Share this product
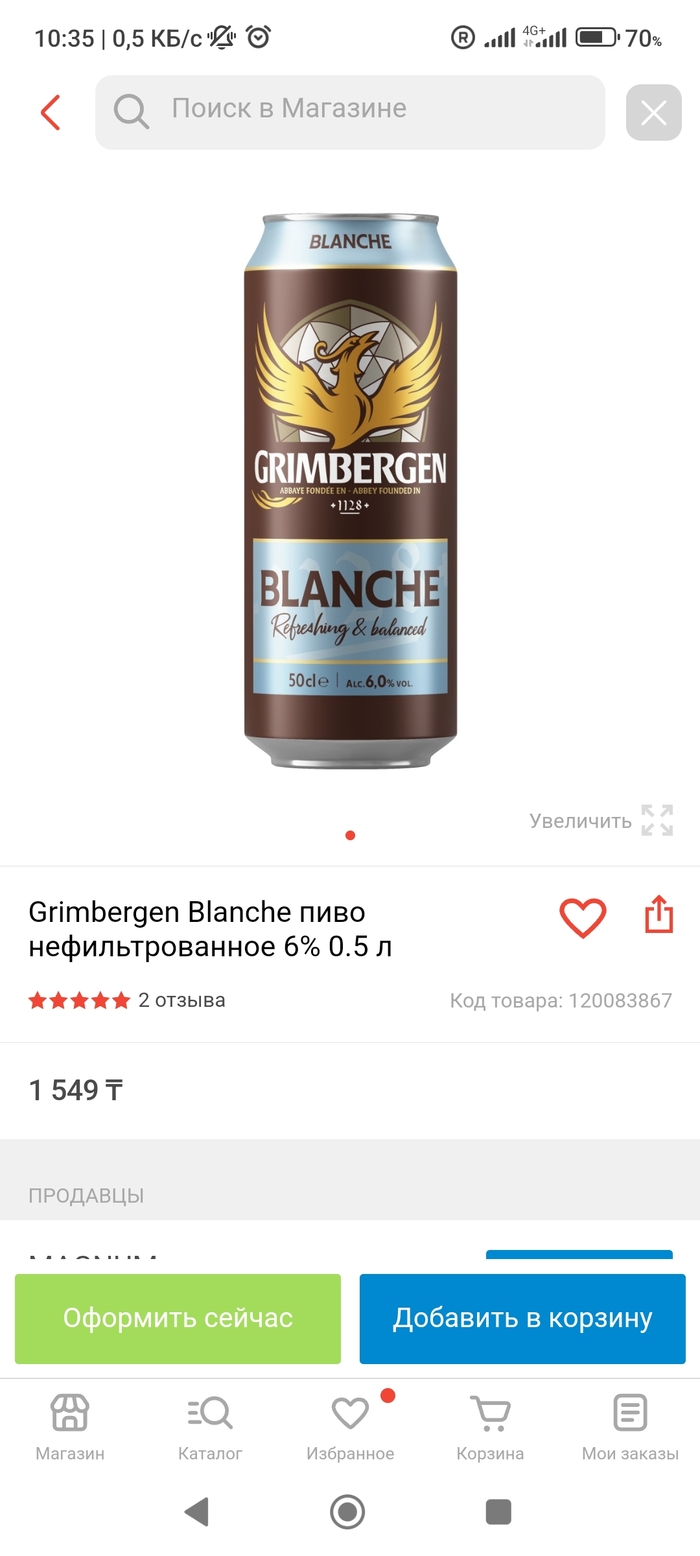The image size is (700, 1556). (658, 916)
